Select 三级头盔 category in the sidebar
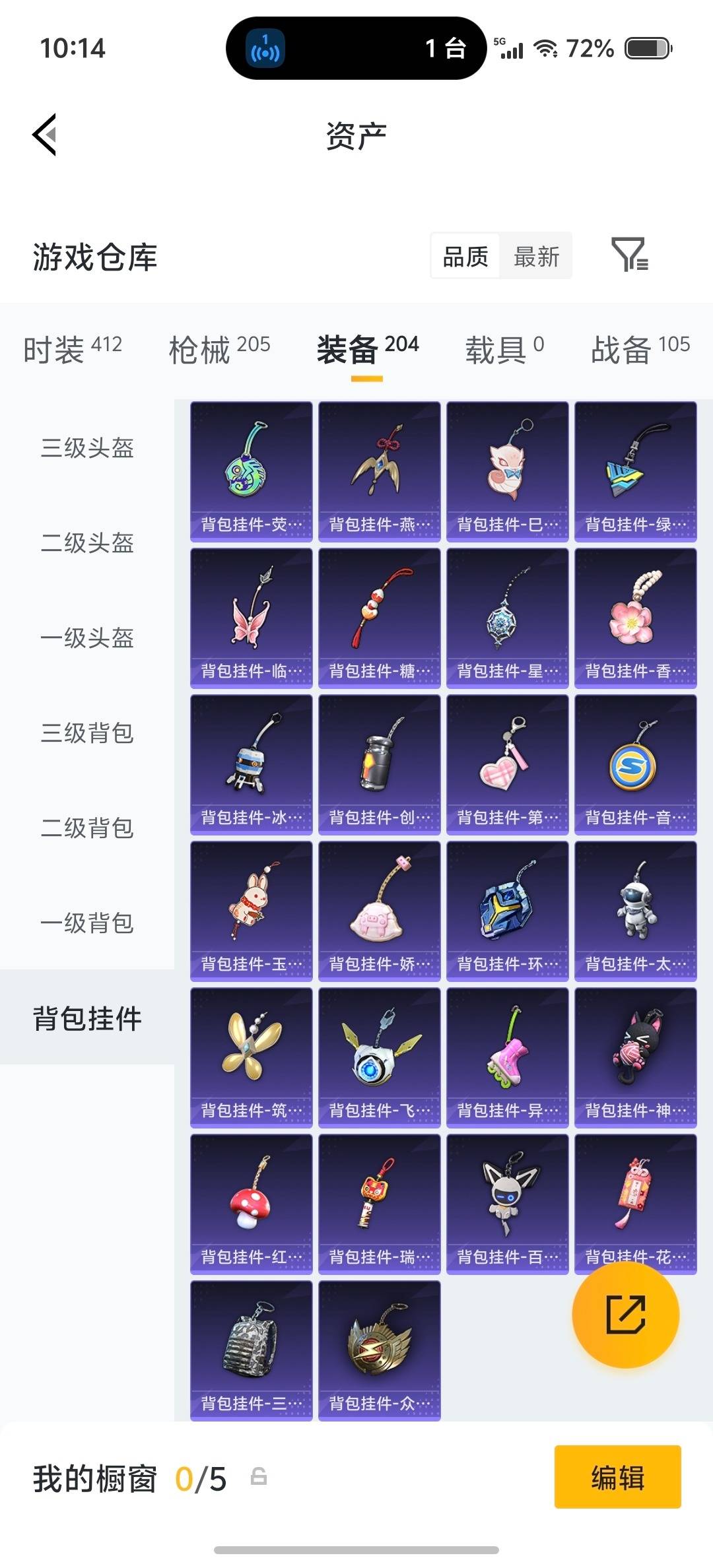This screenshot has height=1568, width=713. point(86,449)
